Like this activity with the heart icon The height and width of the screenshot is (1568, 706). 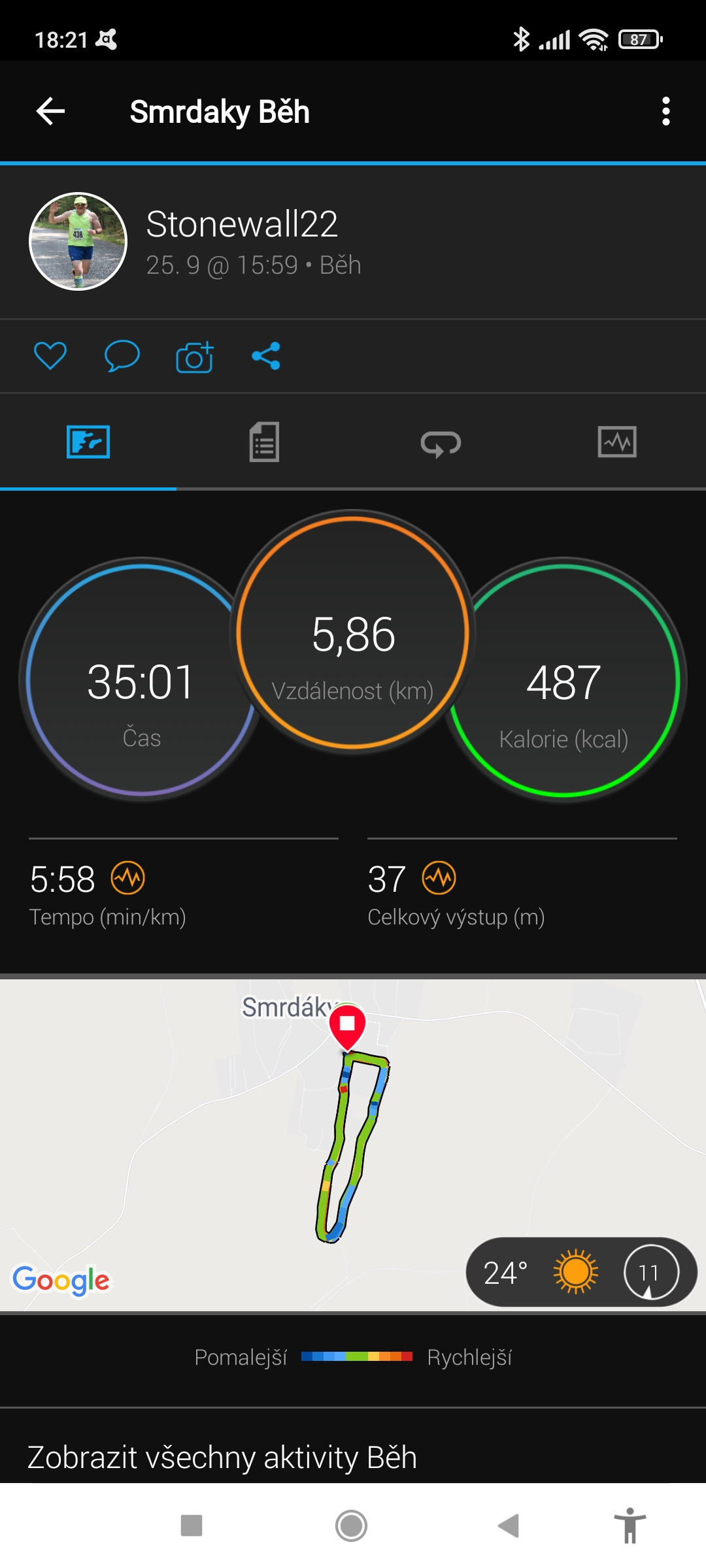tap(50, 356)
